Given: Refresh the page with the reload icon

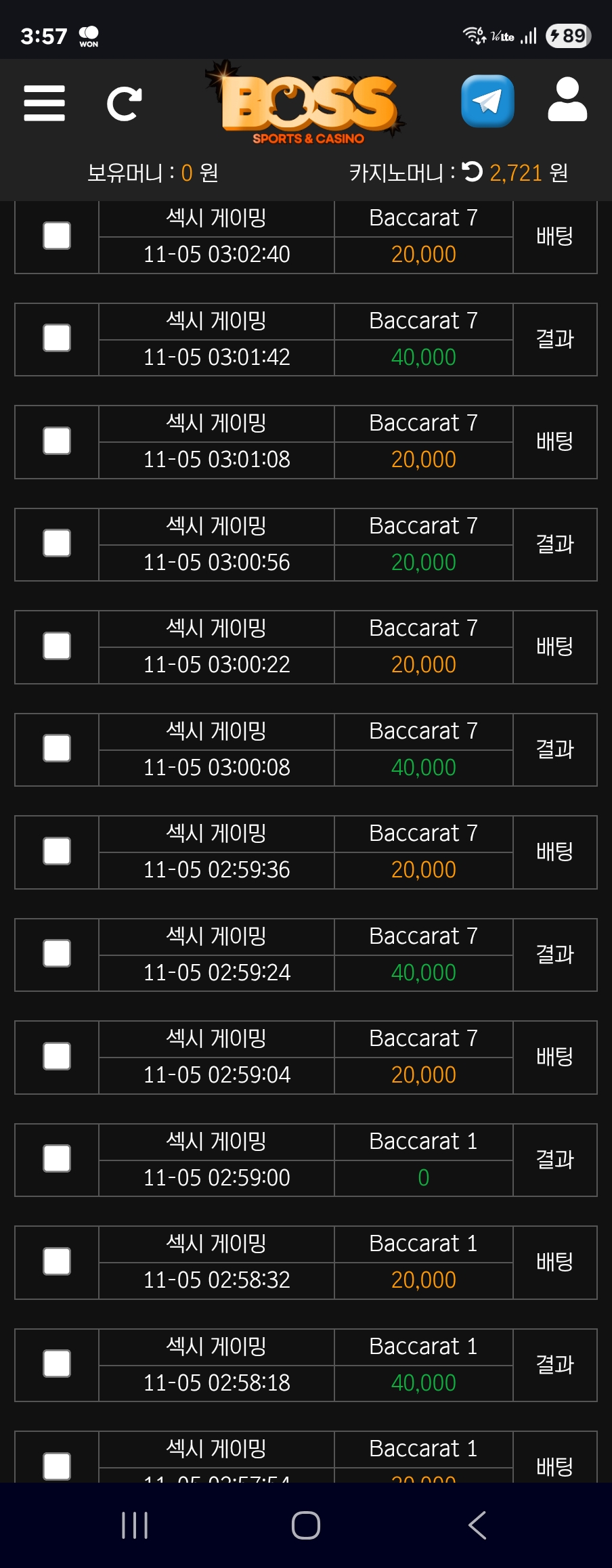Looking at the screenshot, I should point(125,104).
